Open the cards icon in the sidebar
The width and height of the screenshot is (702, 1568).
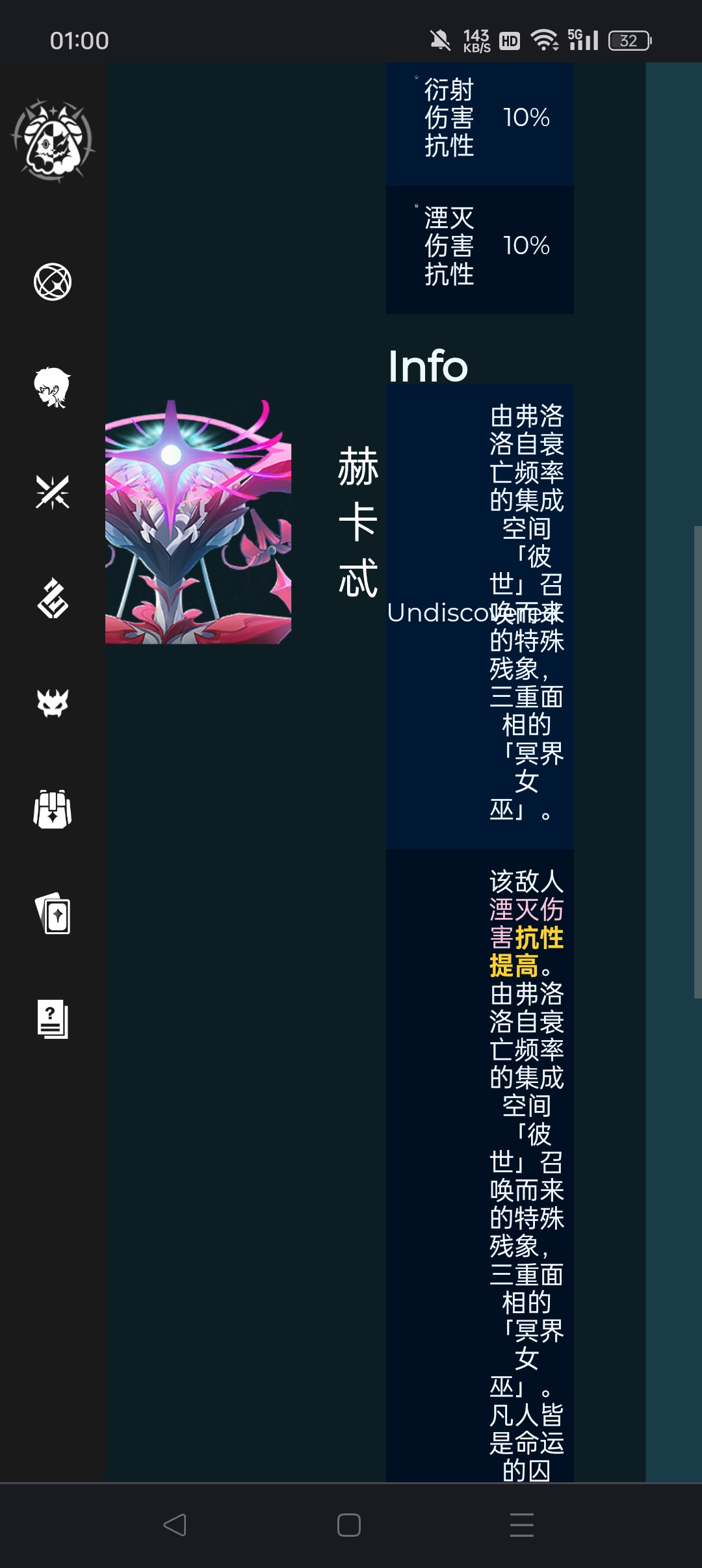tap(53, 913)
